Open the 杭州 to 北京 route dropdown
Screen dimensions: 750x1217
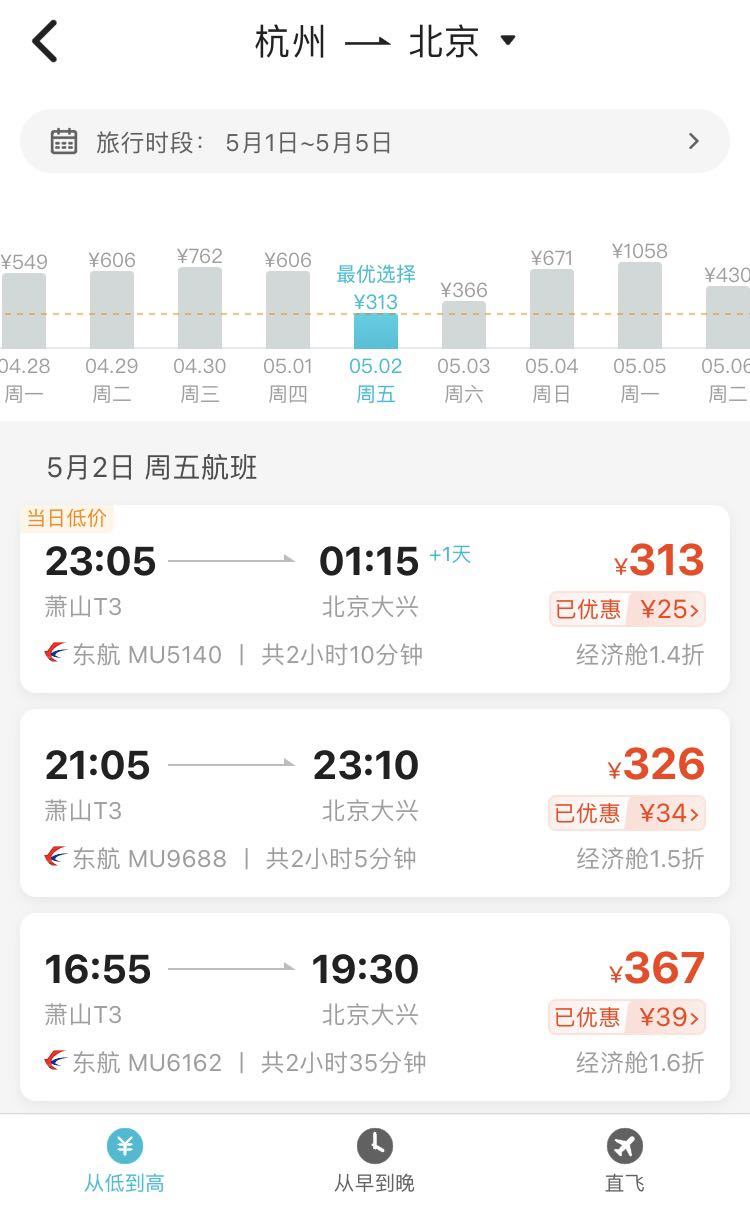pyautogui.click(x=385, y=42)
